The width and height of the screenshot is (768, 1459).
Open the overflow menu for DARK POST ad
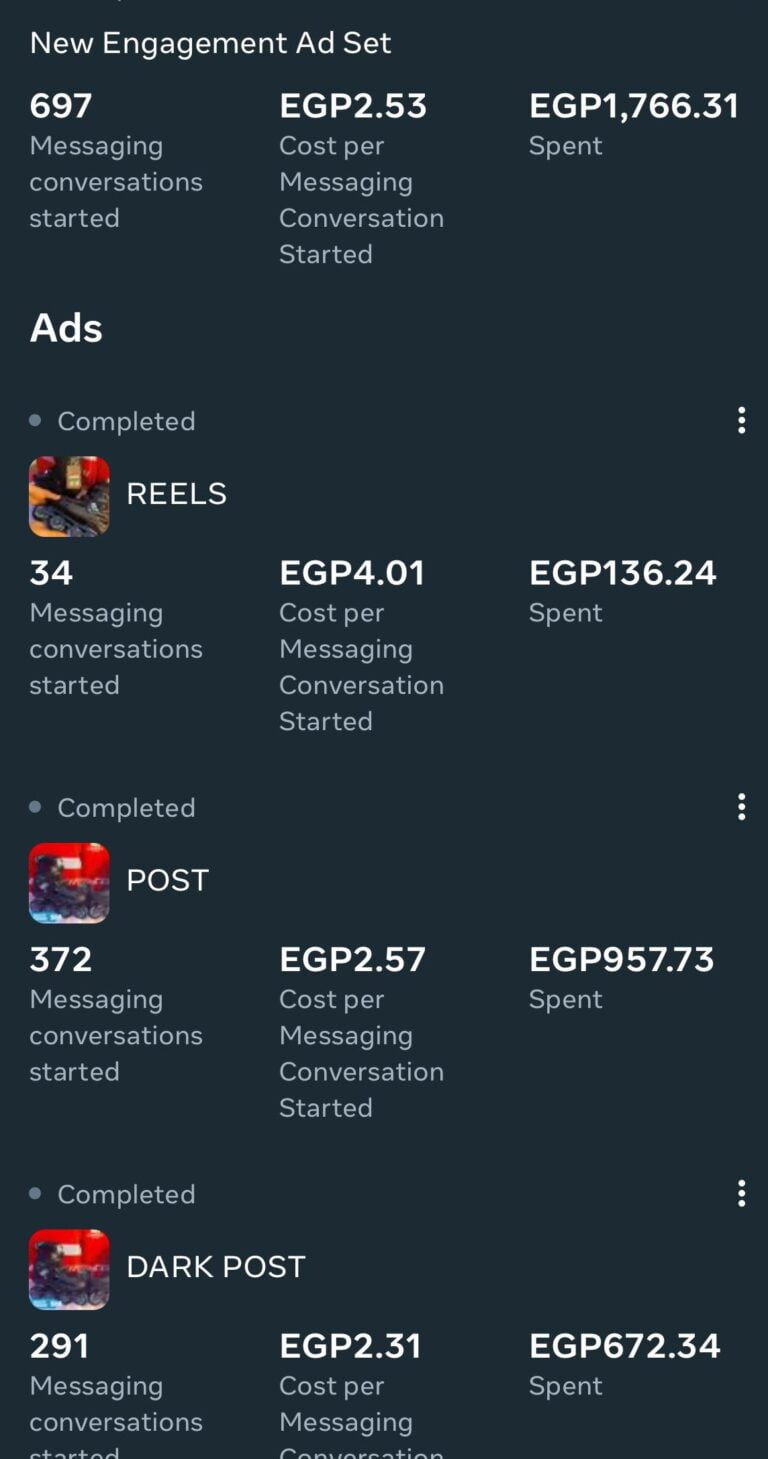[x=741, y=1193]
